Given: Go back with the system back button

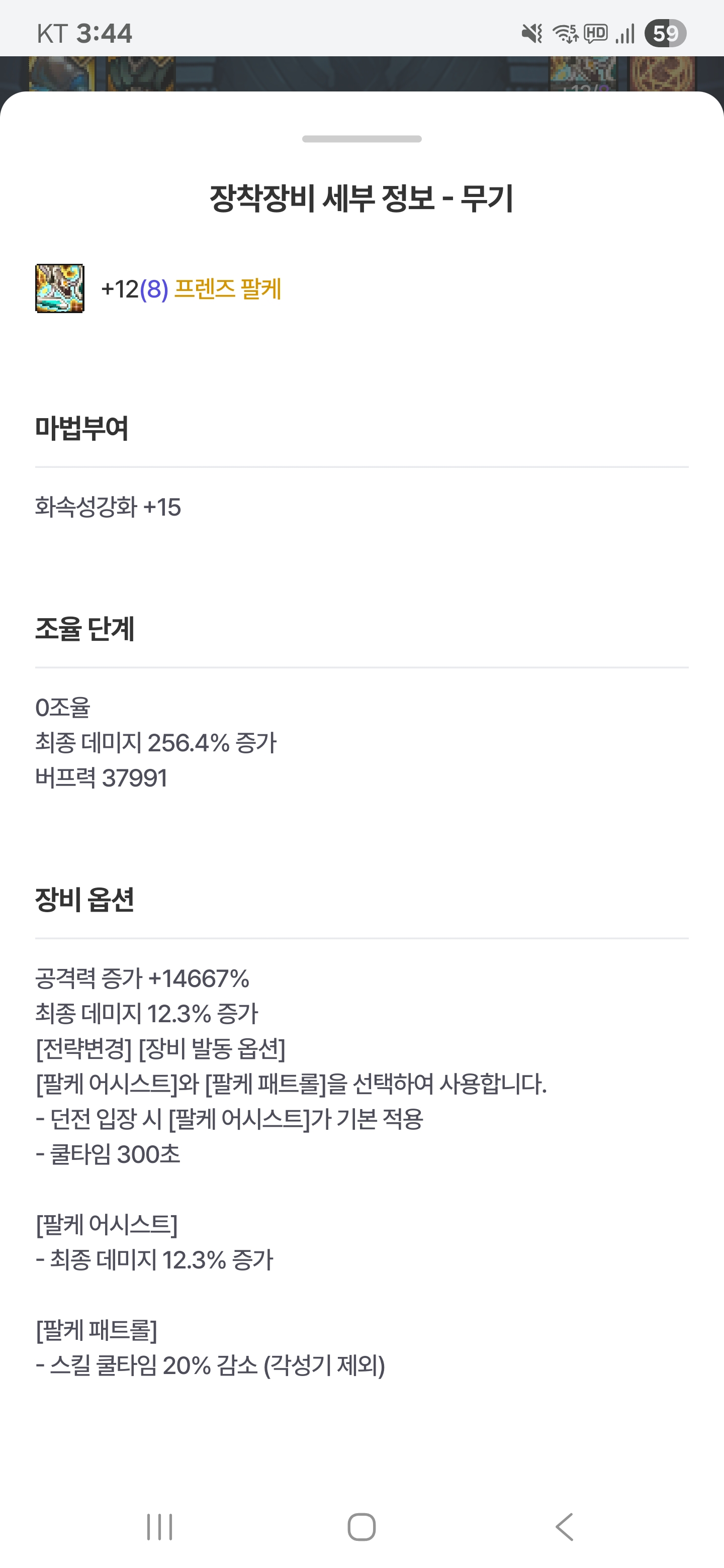Looking at the screenshot, I should pyautogui.click(x=565, y=1527).
